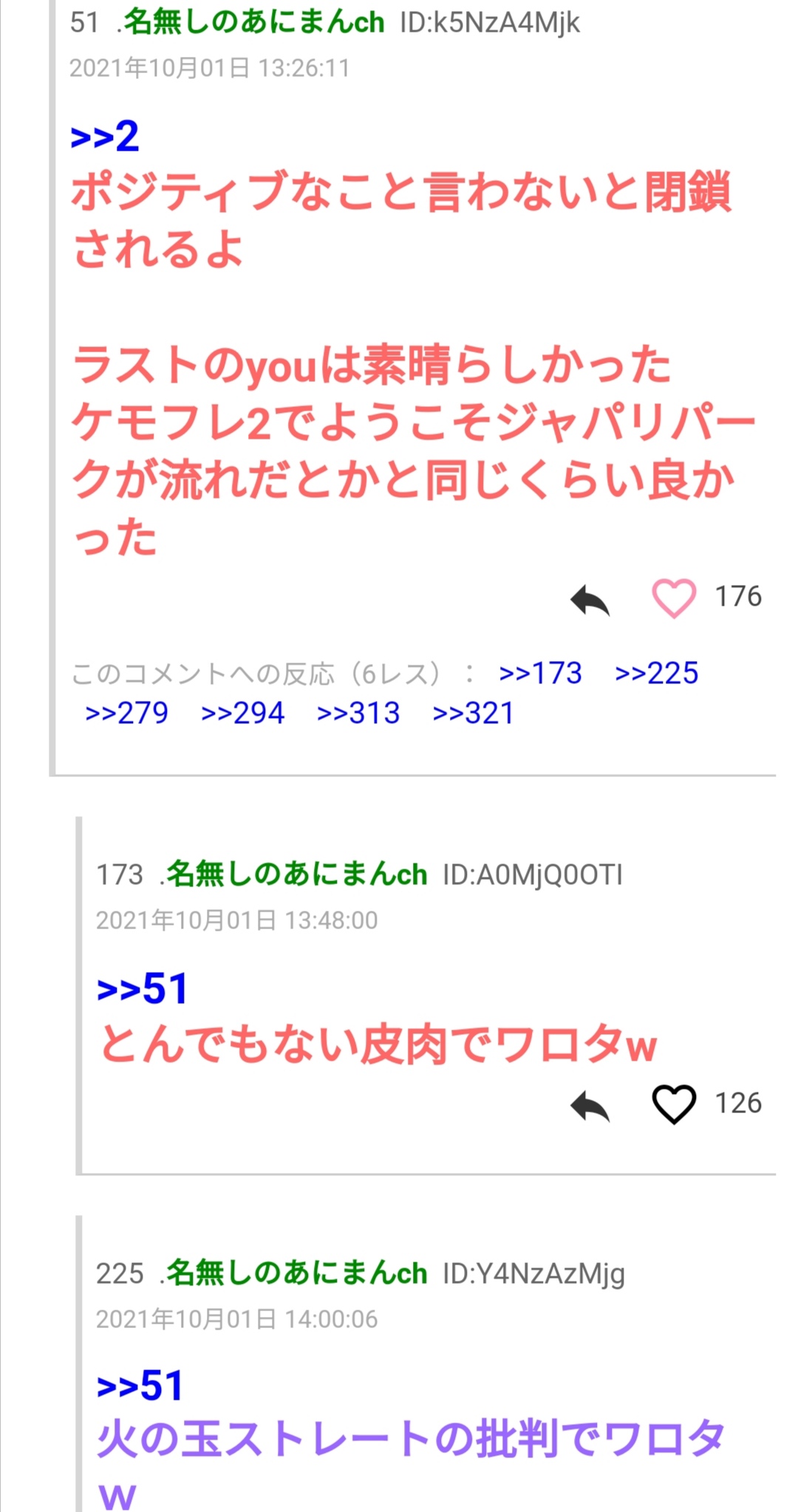Jump to the >>313 reaction link
The height and width of the screenshot is (1512, 798).
(x=358, y=713)
